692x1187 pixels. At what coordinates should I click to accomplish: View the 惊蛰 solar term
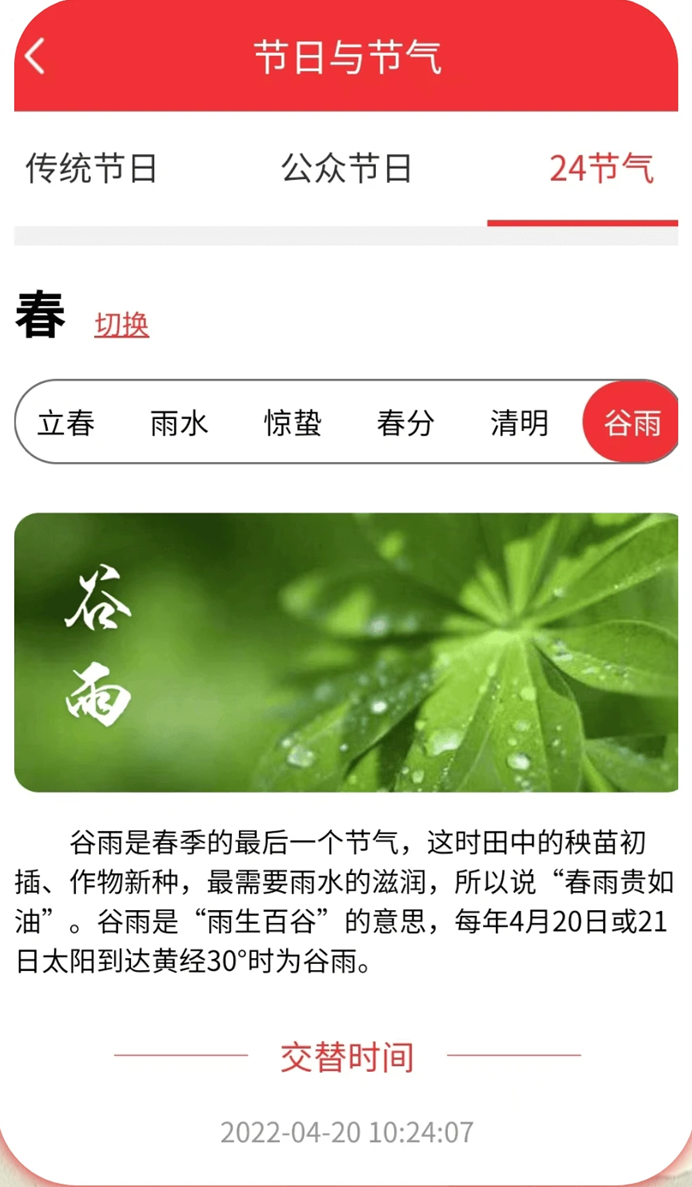(x=293, y=423)
